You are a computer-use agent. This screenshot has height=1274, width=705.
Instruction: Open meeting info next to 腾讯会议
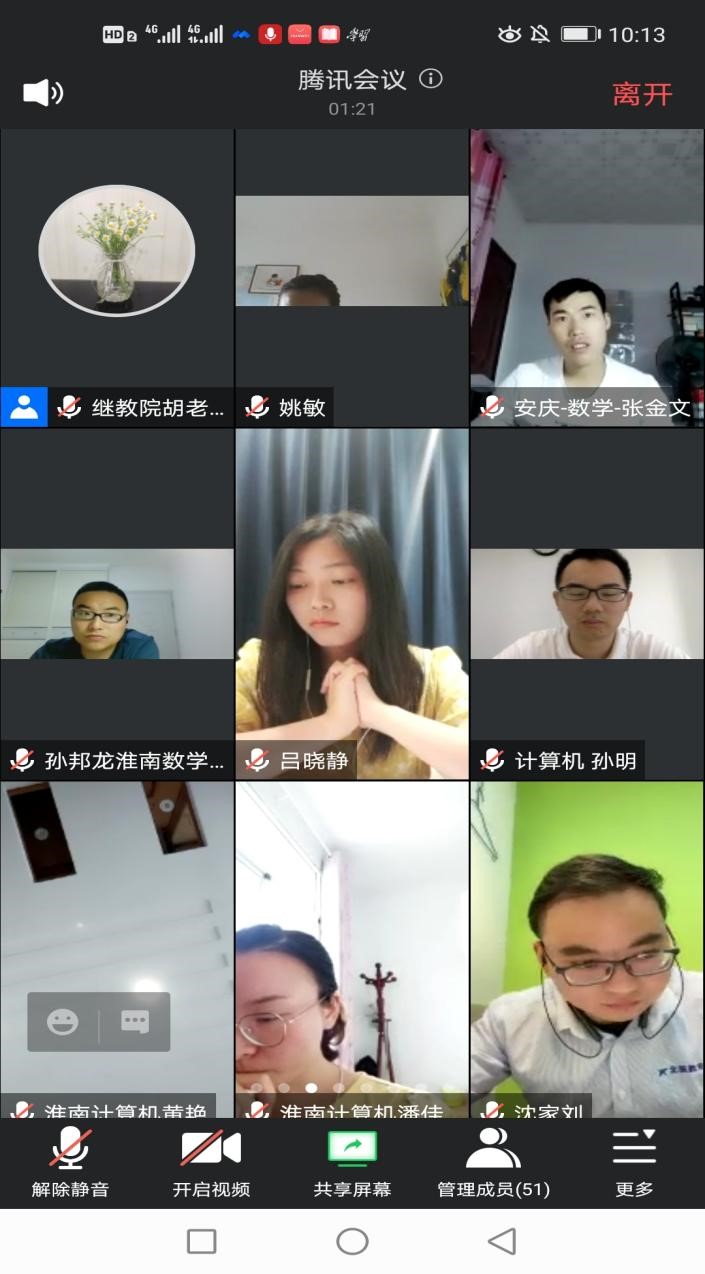coord(431,79)
